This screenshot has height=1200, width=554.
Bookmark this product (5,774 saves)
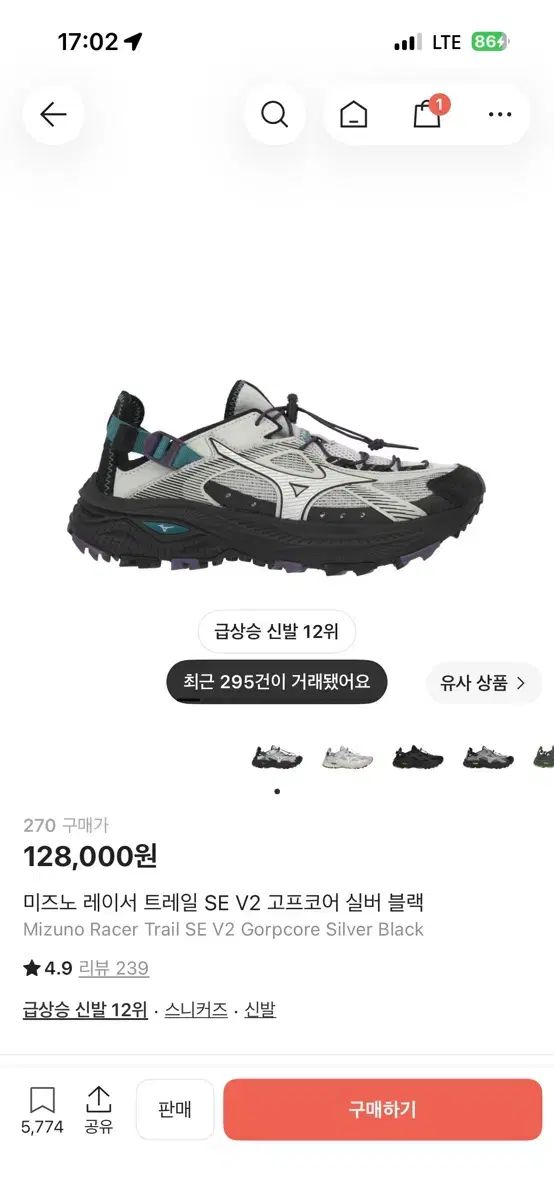coord(42,1111)
